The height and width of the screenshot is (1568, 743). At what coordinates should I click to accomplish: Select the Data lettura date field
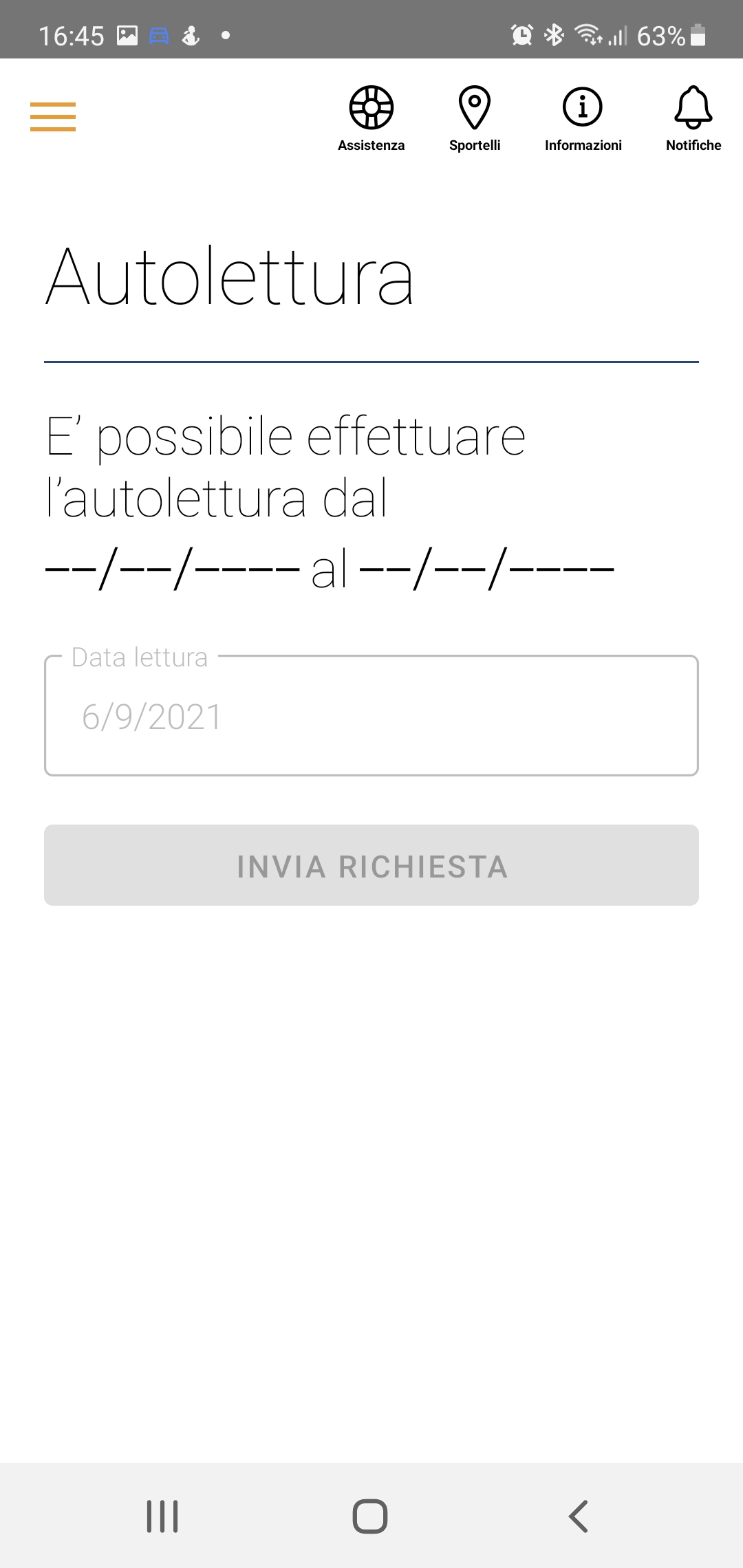371,715
